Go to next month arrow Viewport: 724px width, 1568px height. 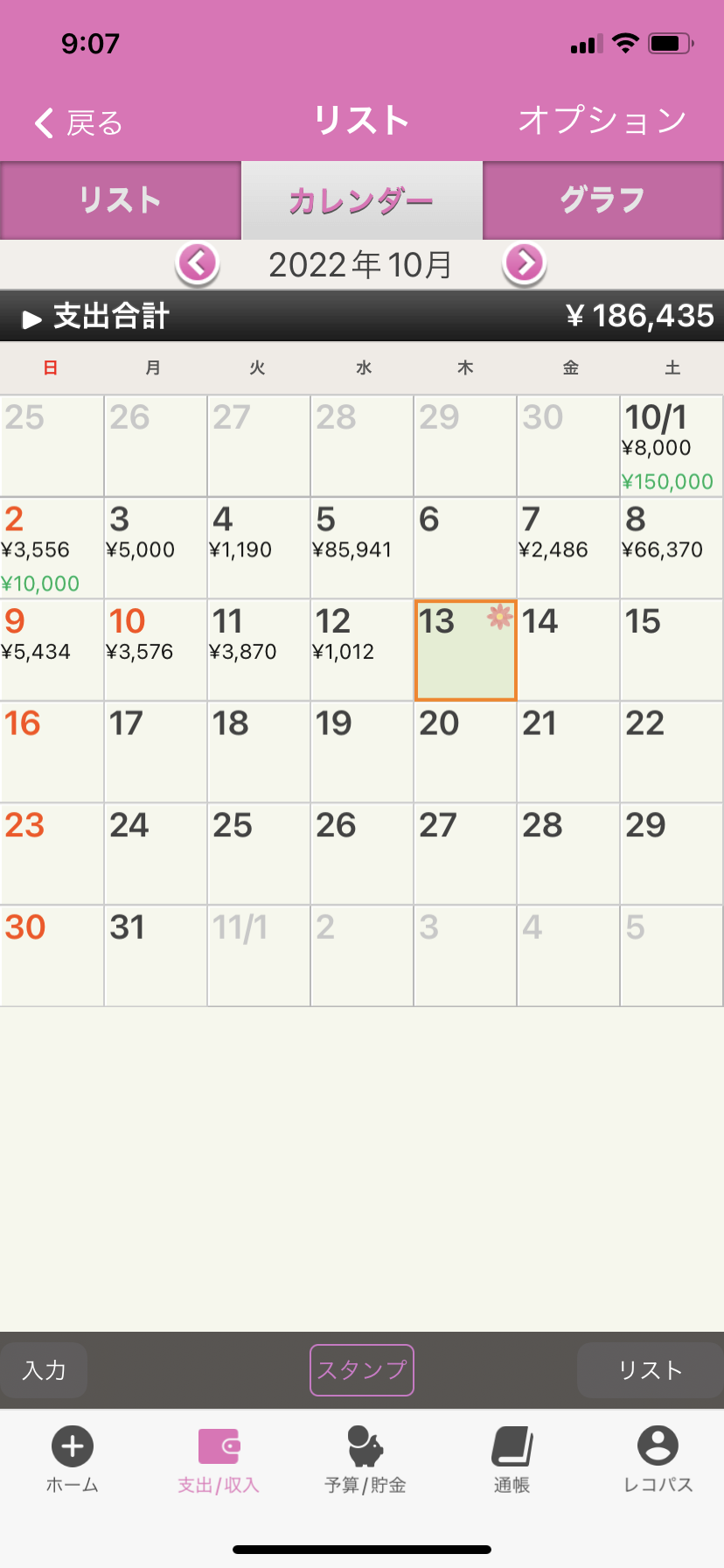pyautogui.click(x=525, y=262)
